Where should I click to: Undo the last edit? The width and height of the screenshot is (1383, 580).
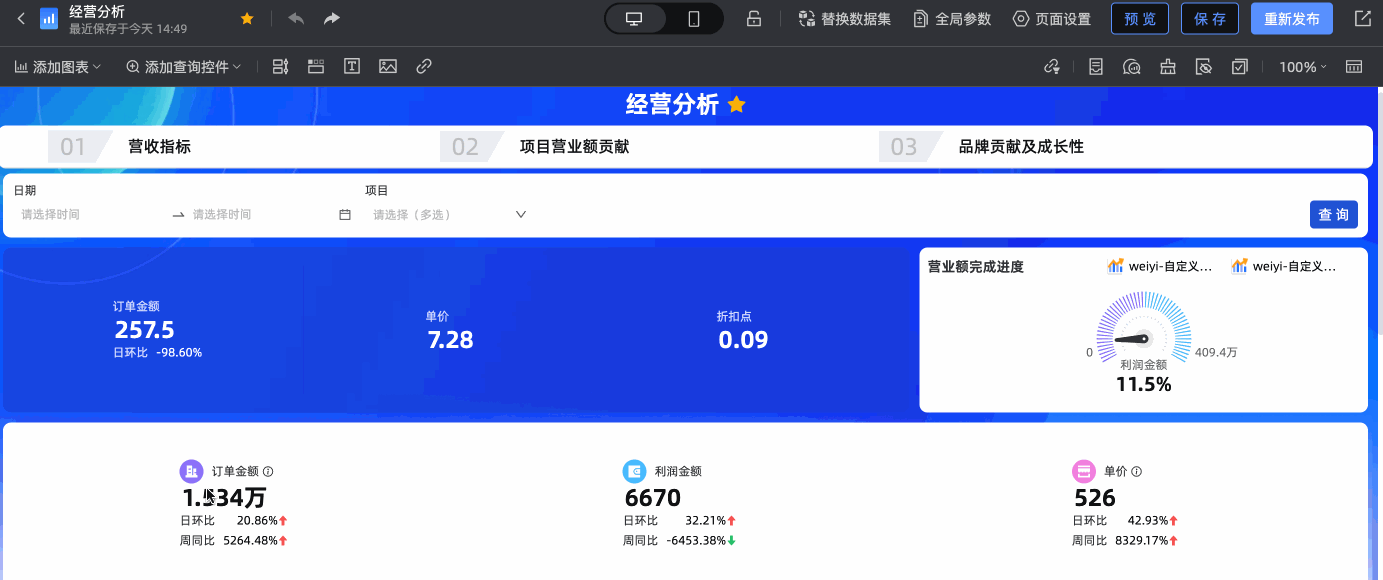[x=296, y=19]
